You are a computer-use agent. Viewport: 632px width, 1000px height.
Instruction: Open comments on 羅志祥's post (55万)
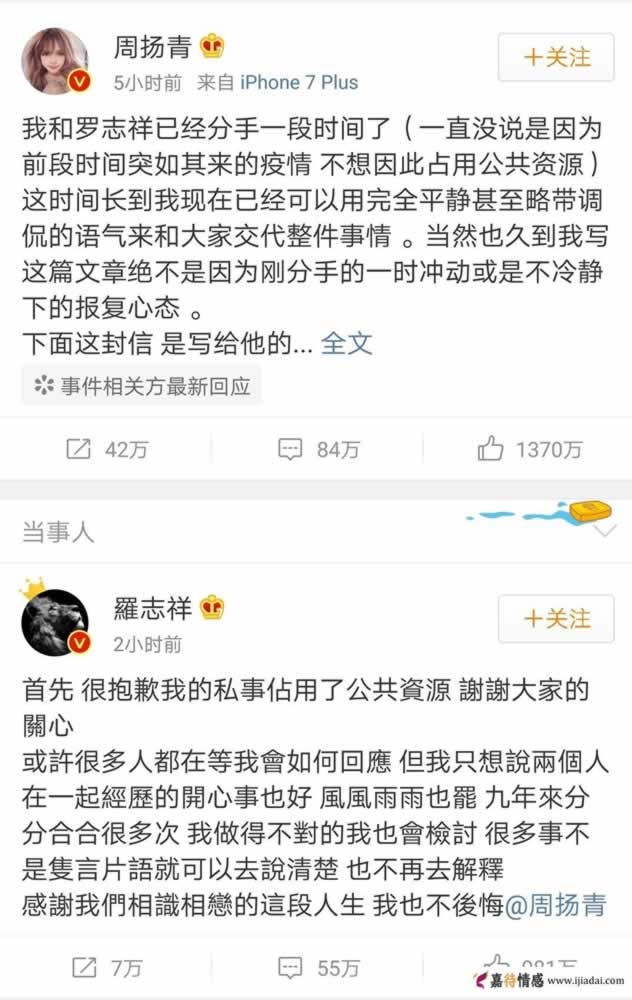click(x=317, y=968)
